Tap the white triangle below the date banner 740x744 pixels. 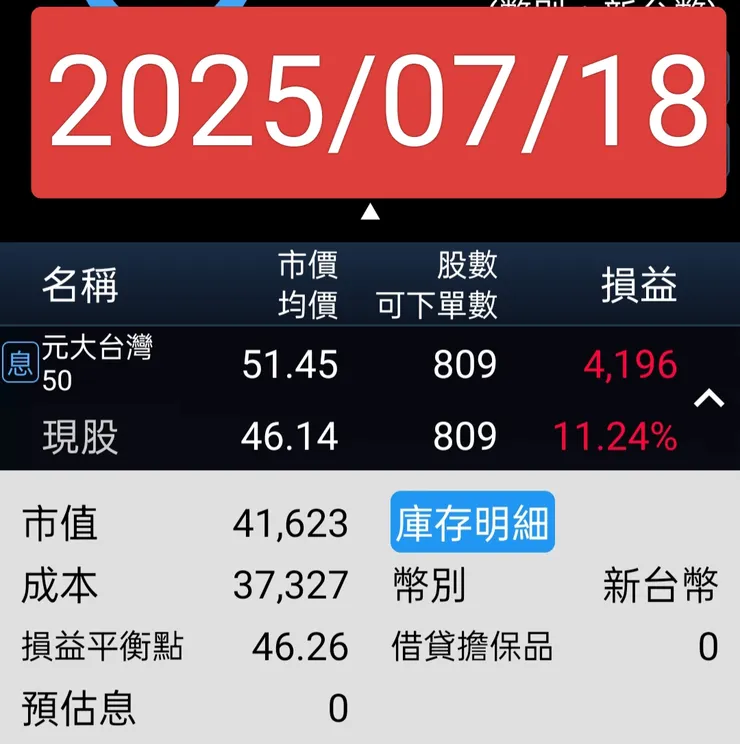pyautogui.click(x=370, y=211)
